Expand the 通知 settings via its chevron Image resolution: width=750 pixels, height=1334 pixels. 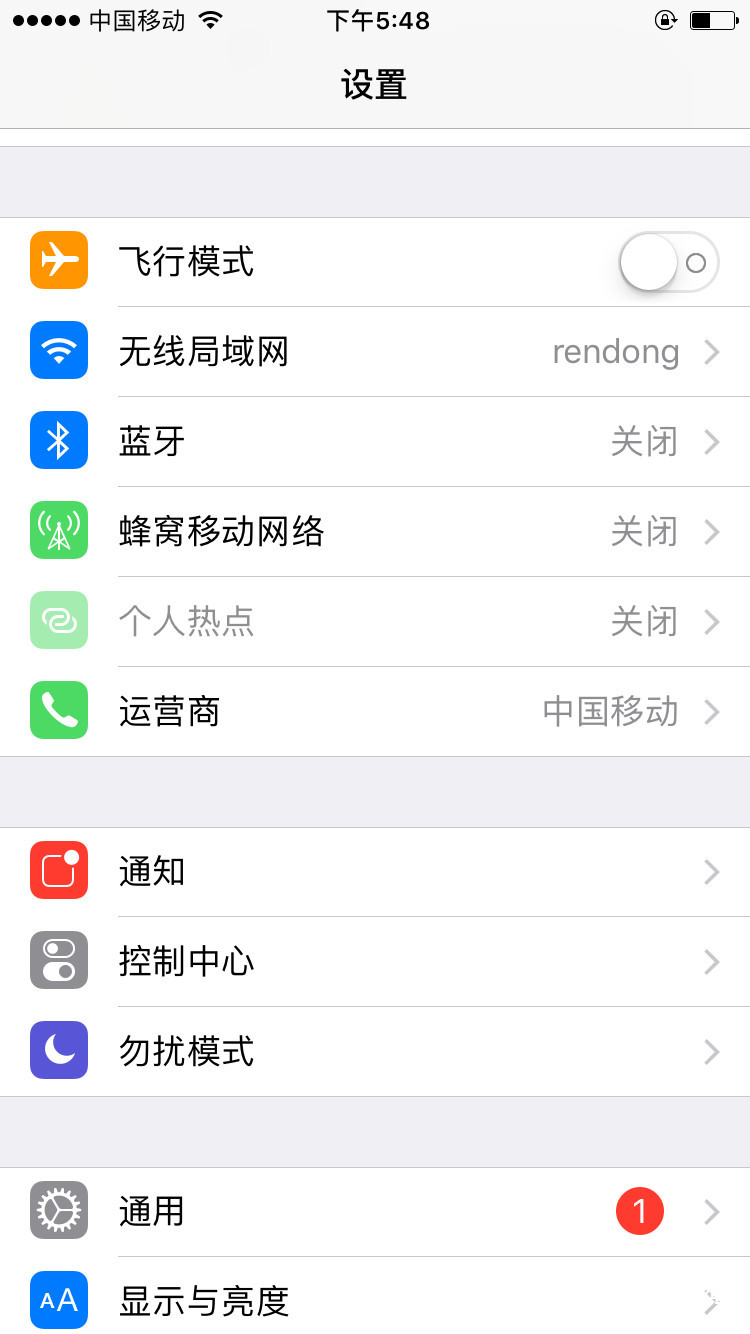click(712, 871)
